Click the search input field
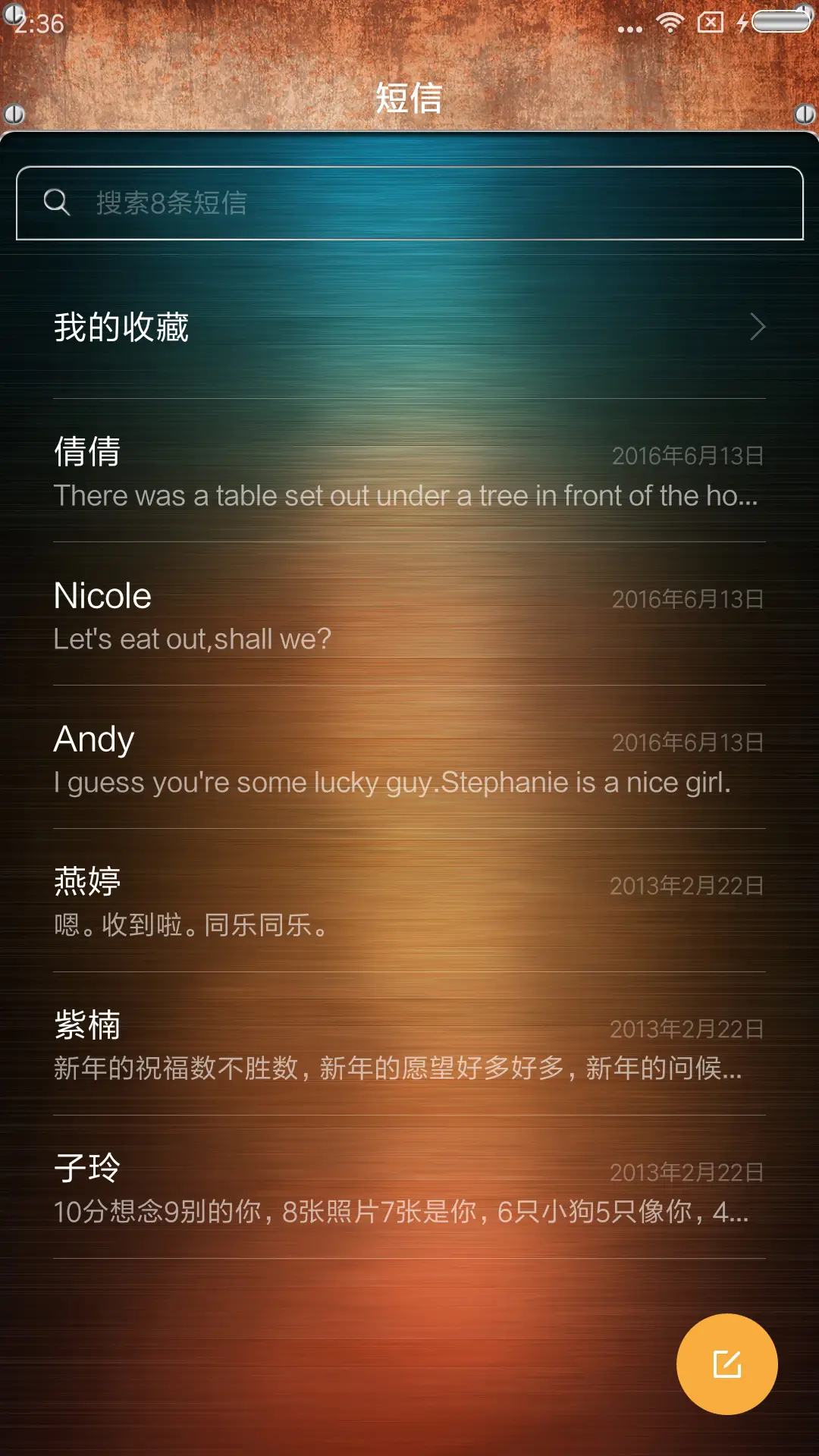The image size is (819, 1456). (409, 201)
